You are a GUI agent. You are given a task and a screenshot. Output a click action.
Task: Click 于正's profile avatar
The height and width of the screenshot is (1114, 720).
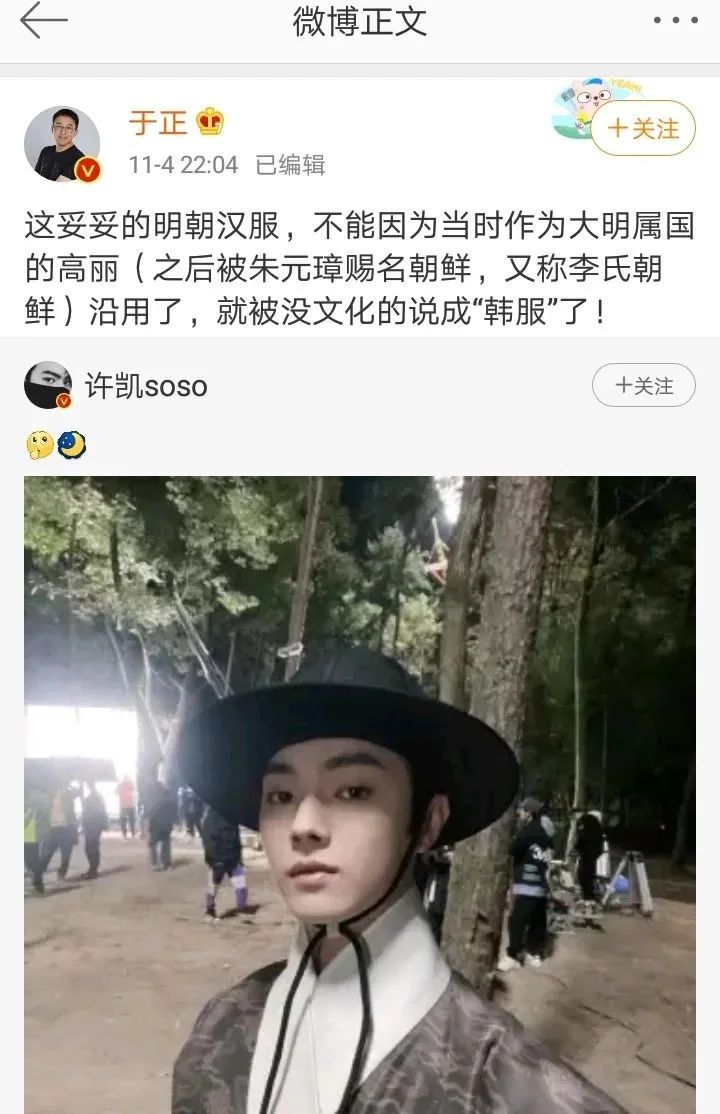(x=60, y=140)
